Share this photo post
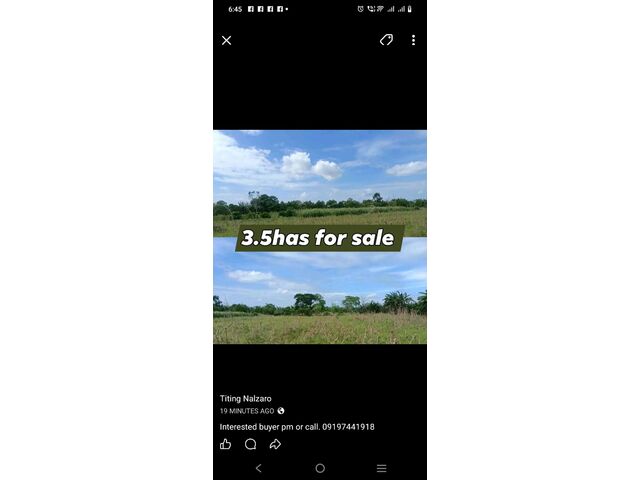Screen dimensions: 640x480 [275, 444]
